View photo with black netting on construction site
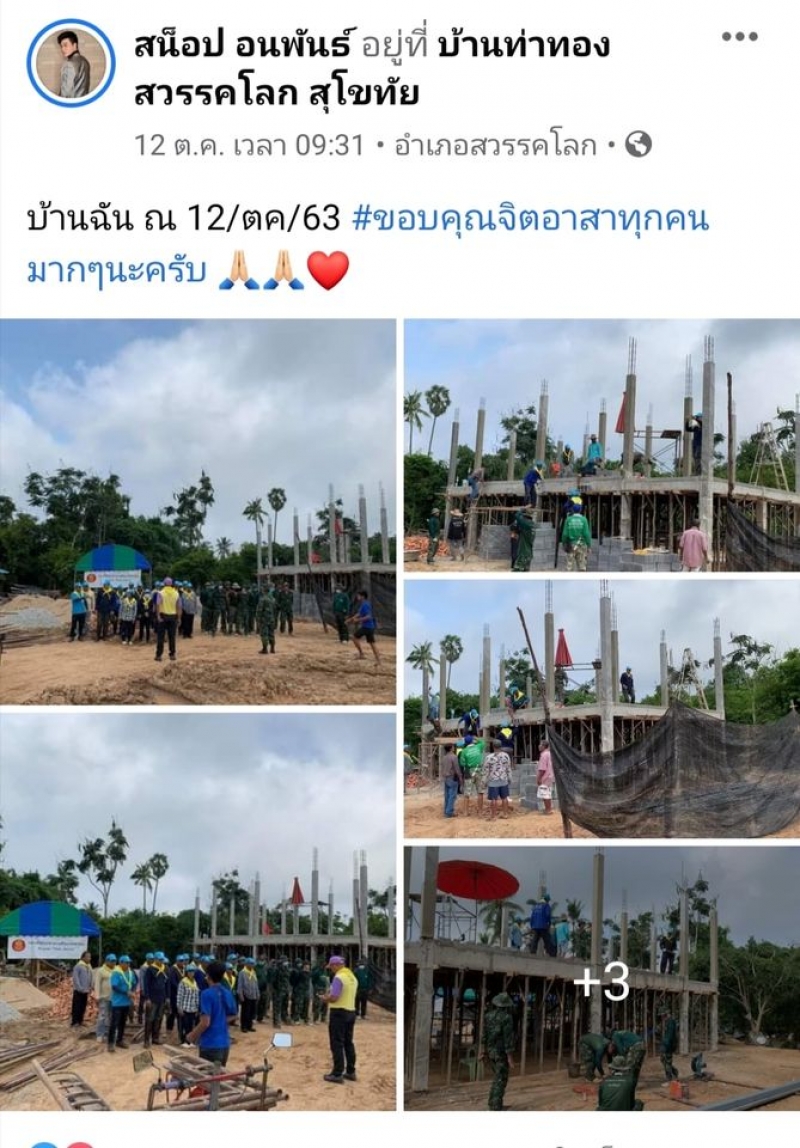Image resolution: width=800 pixels, height=1148 pixels. click(x=601, y=708)
